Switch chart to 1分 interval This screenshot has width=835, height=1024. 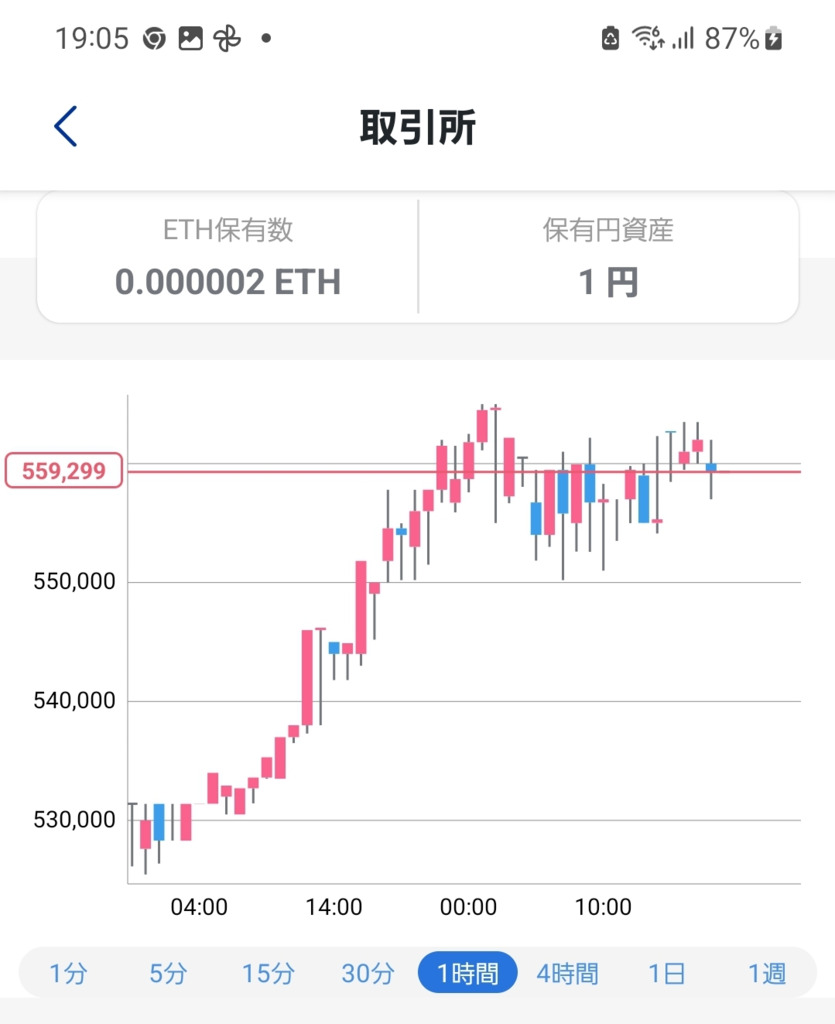pyautogui.click(x=68, y=972)
